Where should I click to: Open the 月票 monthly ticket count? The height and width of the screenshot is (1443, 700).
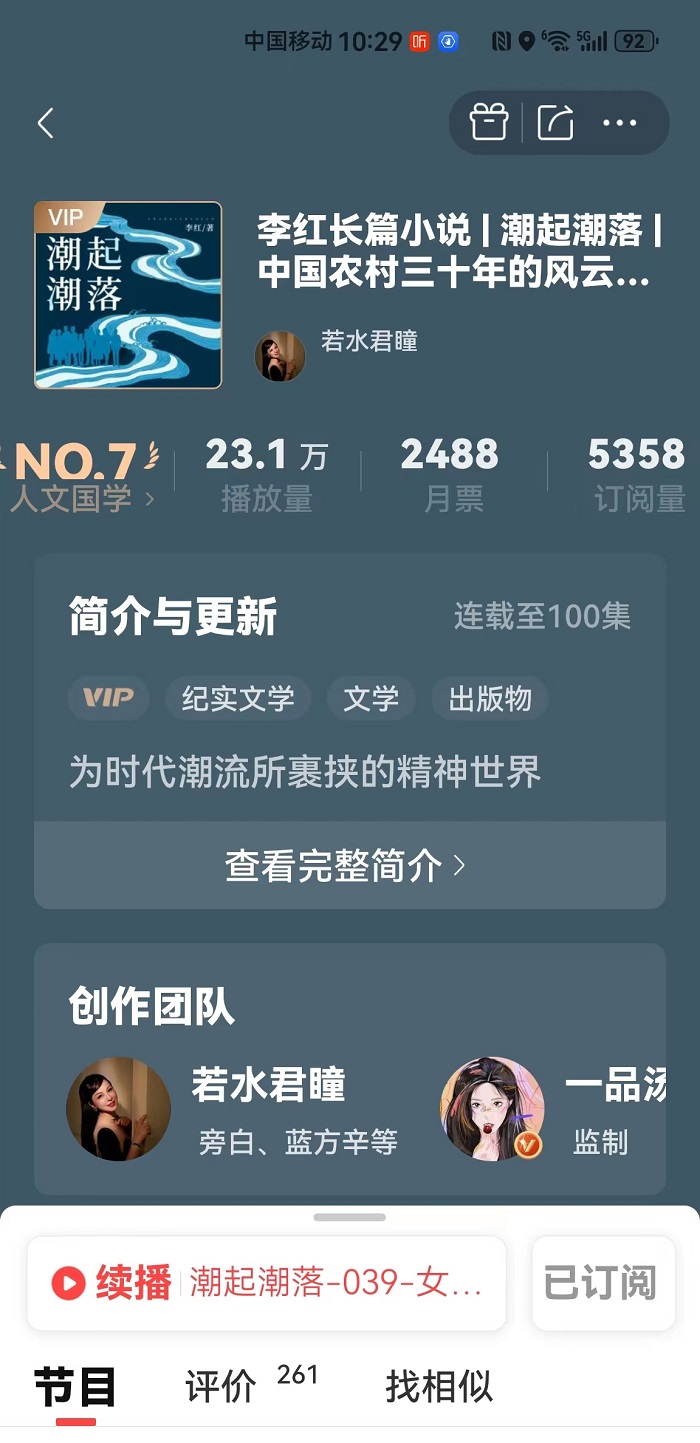[452, 477]
